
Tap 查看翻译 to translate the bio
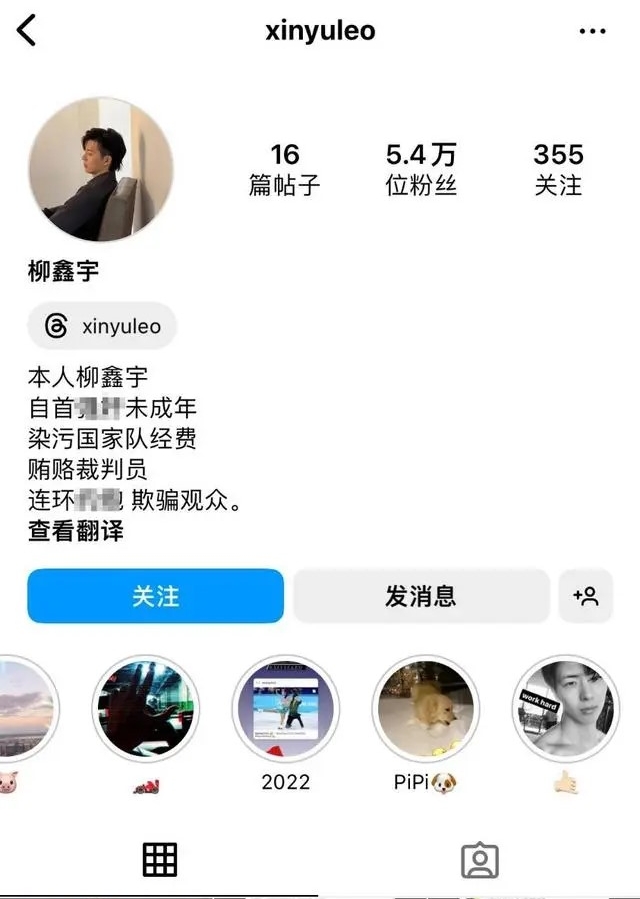[76, 531]
